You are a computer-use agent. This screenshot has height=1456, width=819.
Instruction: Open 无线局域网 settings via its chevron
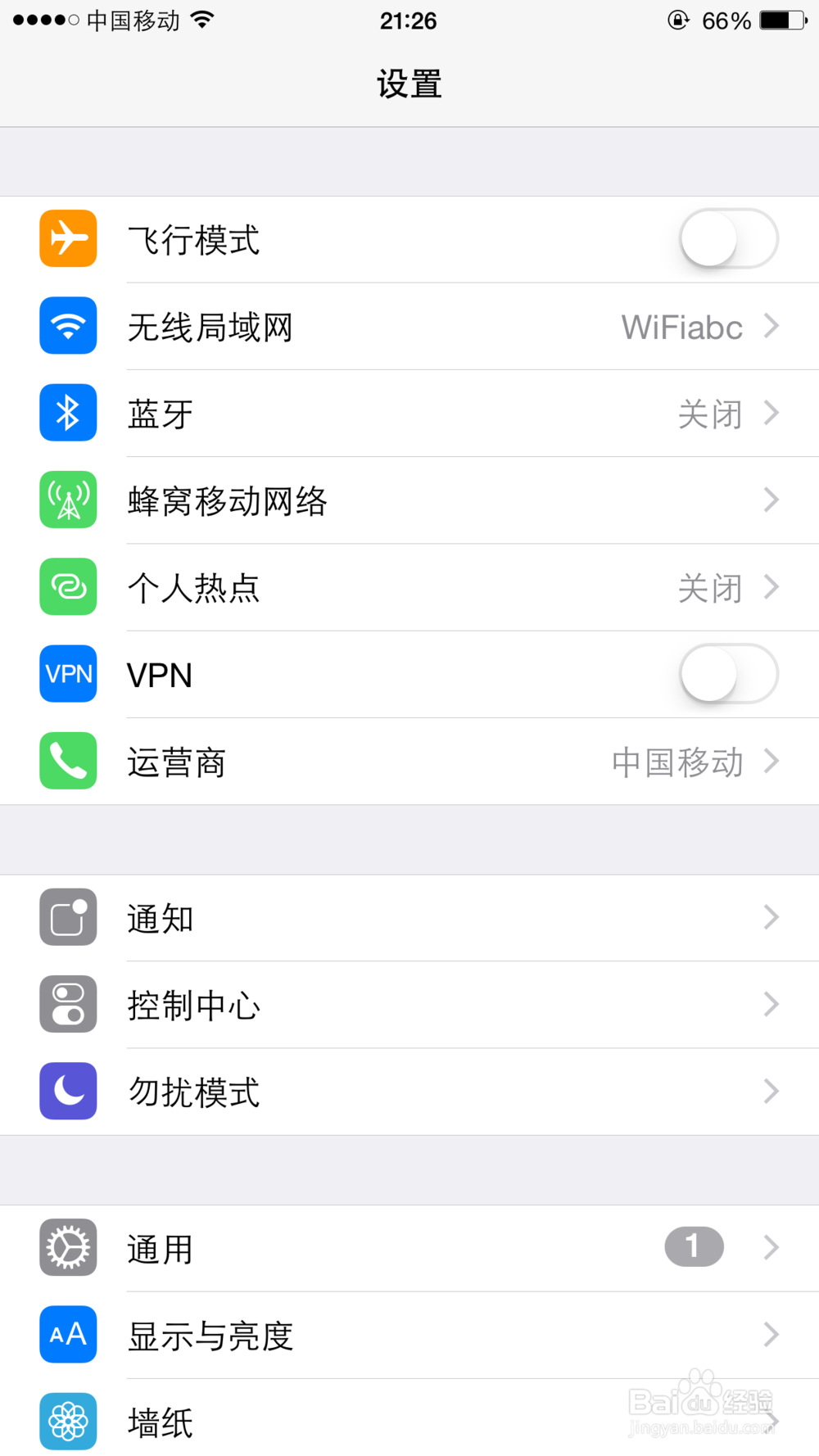click(771, 325)
